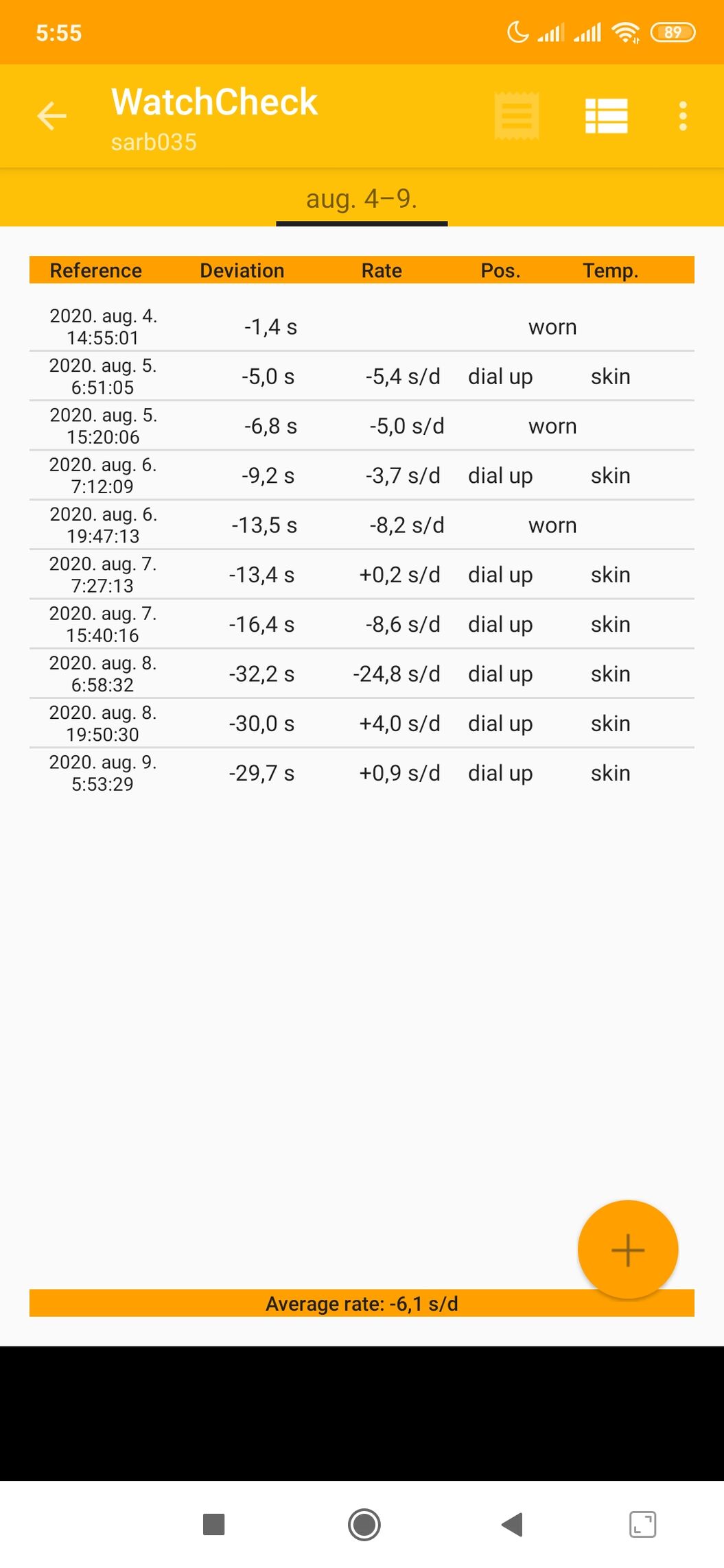Add a new measurement with plus button
Image resolution: width=724 pixels, height=1568 pixels.
tap(627, 1249)
